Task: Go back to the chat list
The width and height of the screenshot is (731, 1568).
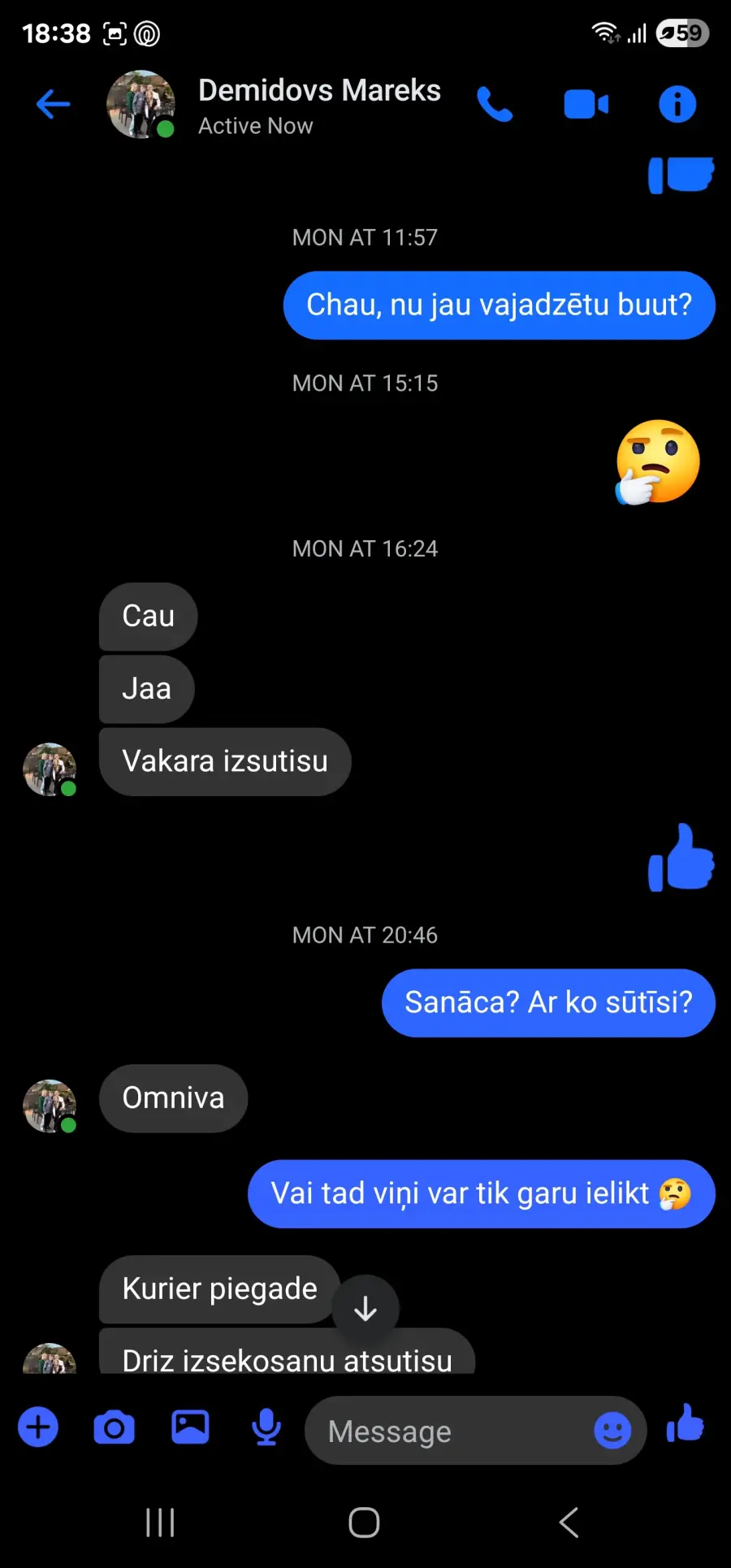Action: (x=54, y=104)
